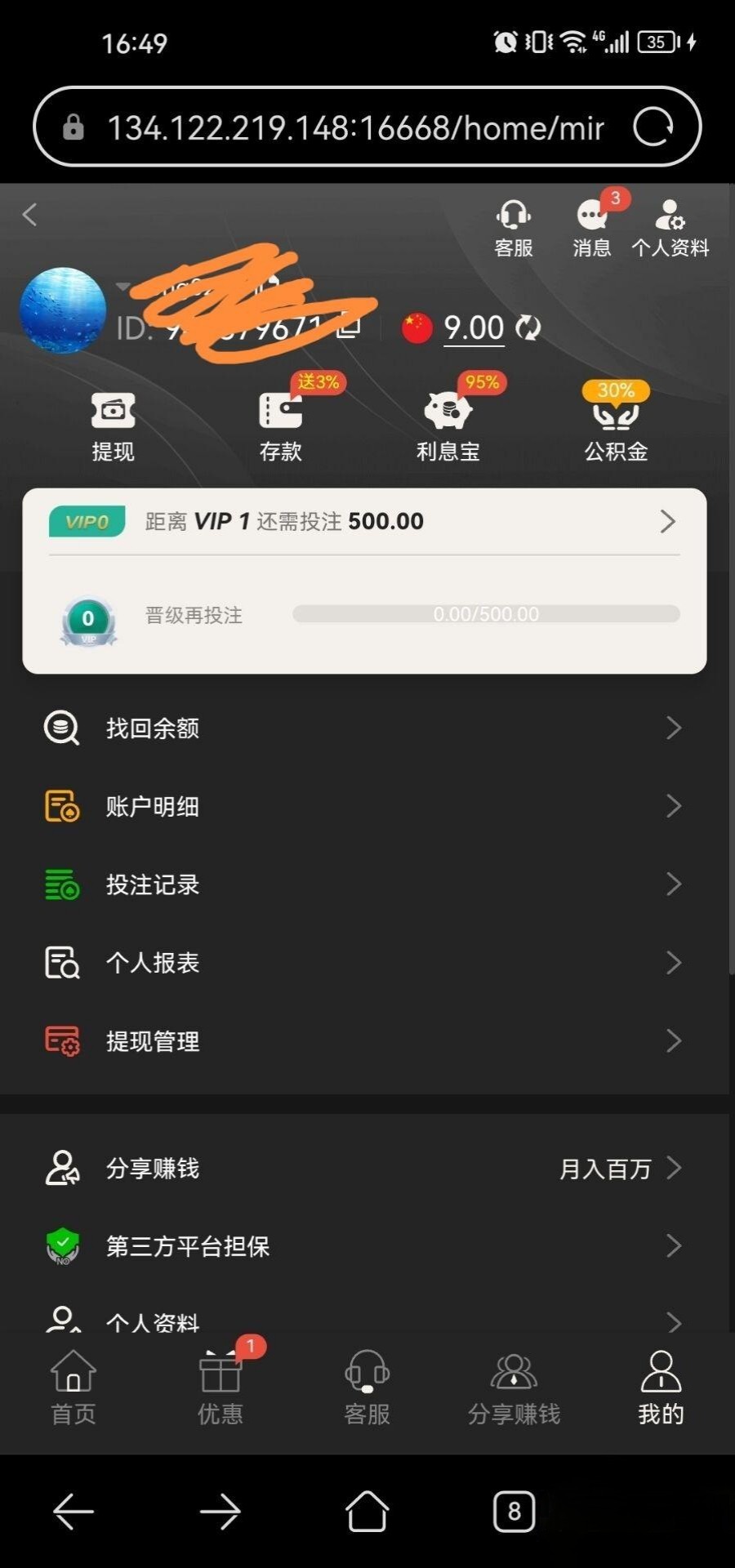Viewport: 735px width, 1568px height.
Task: Go back using the top-left arrow
Action: point(30,215)
